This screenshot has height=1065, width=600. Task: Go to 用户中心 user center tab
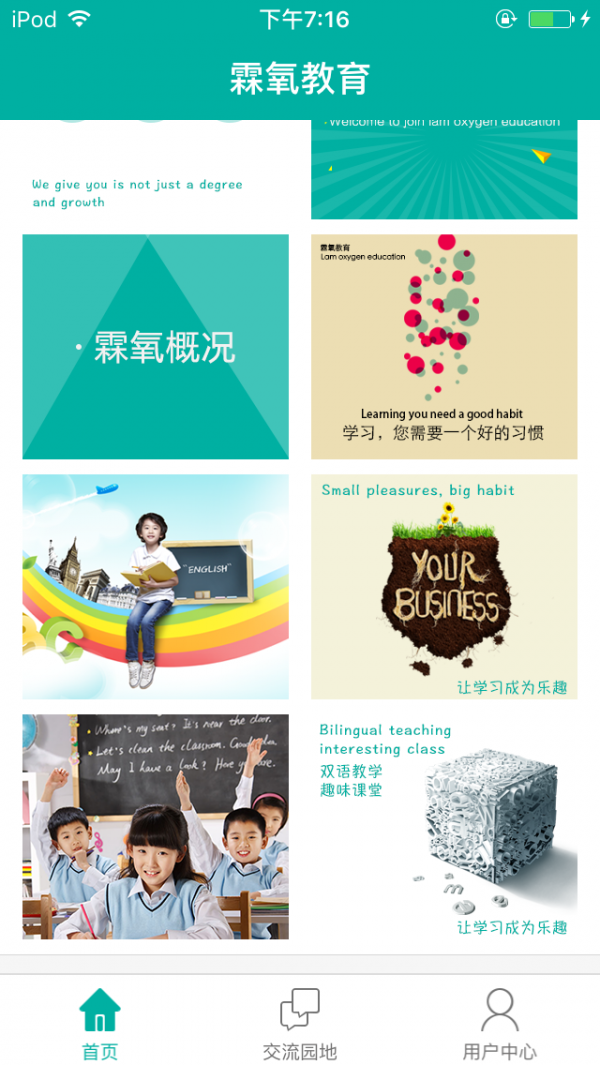tap(499, 1022)
